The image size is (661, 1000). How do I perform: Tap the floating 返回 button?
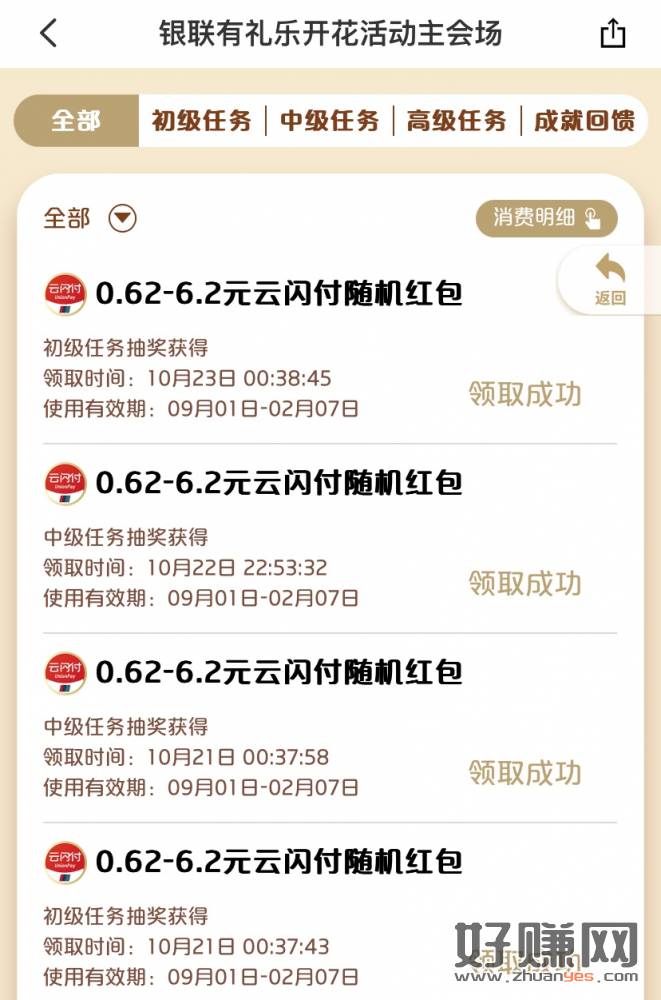click(x=609, y=279)
